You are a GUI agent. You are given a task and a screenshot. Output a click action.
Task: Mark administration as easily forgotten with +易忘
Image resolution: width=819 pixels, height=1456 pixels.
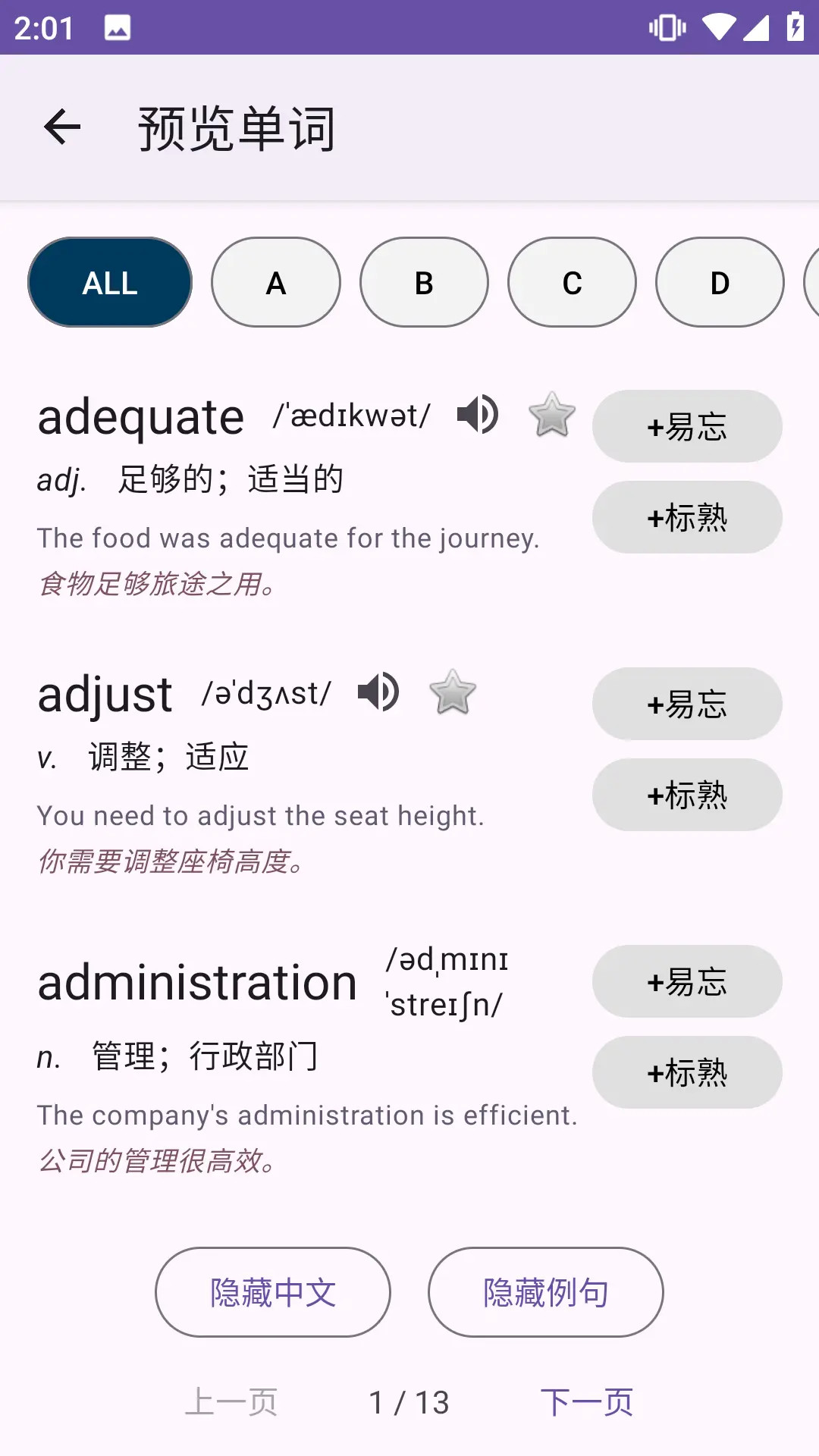click(x=686, y=981)
